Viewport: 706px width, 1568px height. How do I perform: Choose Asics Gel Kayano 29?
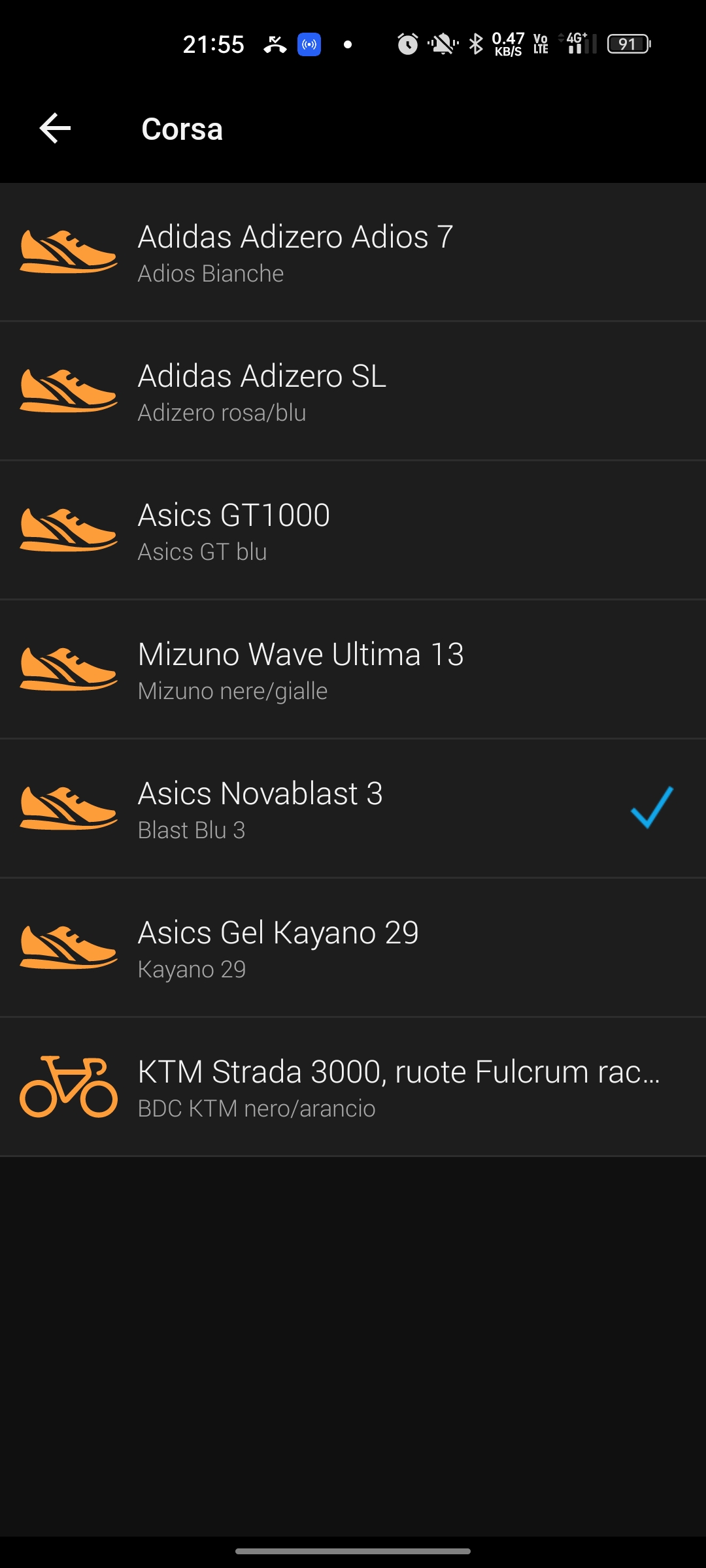point(353,948)
